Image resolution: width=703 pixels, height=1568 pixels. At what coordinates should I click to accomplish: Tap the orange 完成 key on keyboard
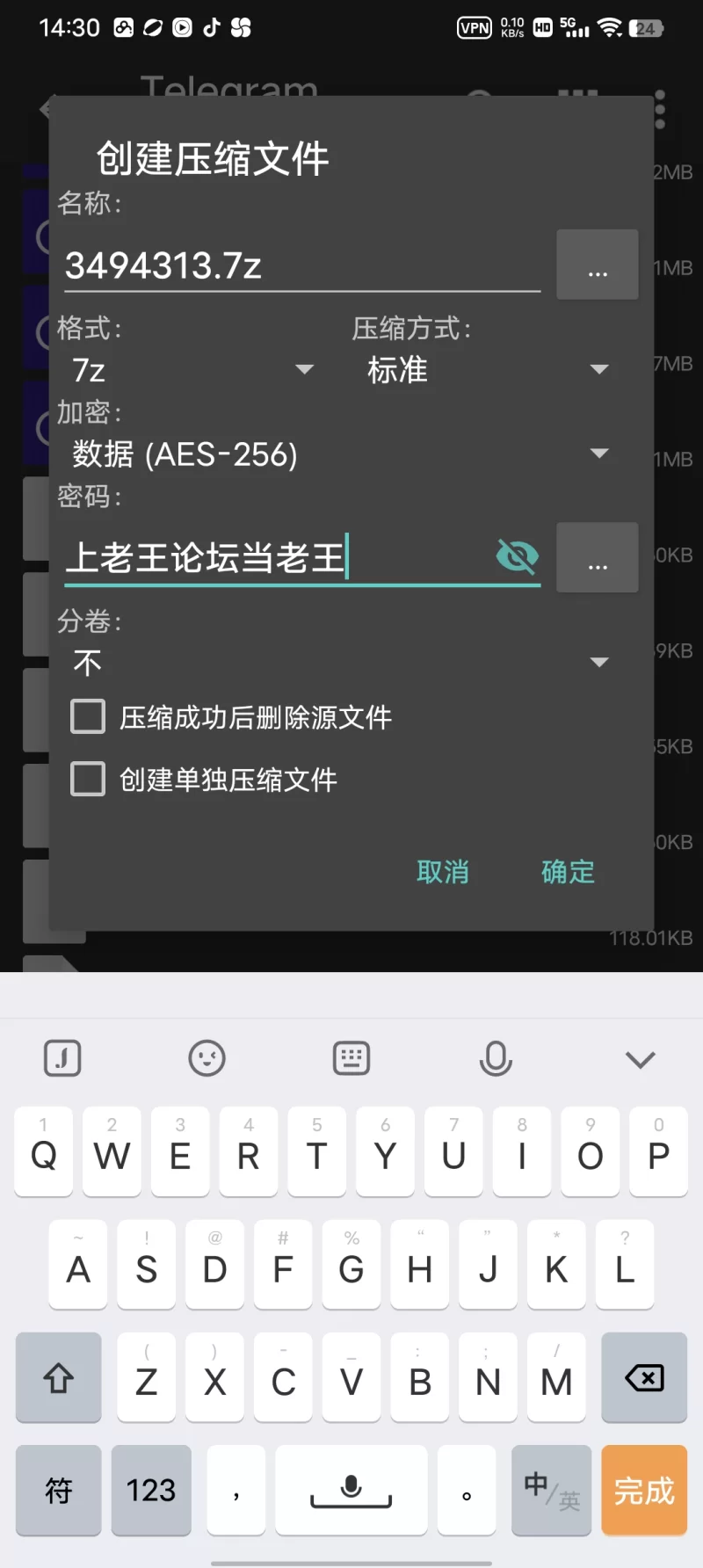coord(644,1491)
